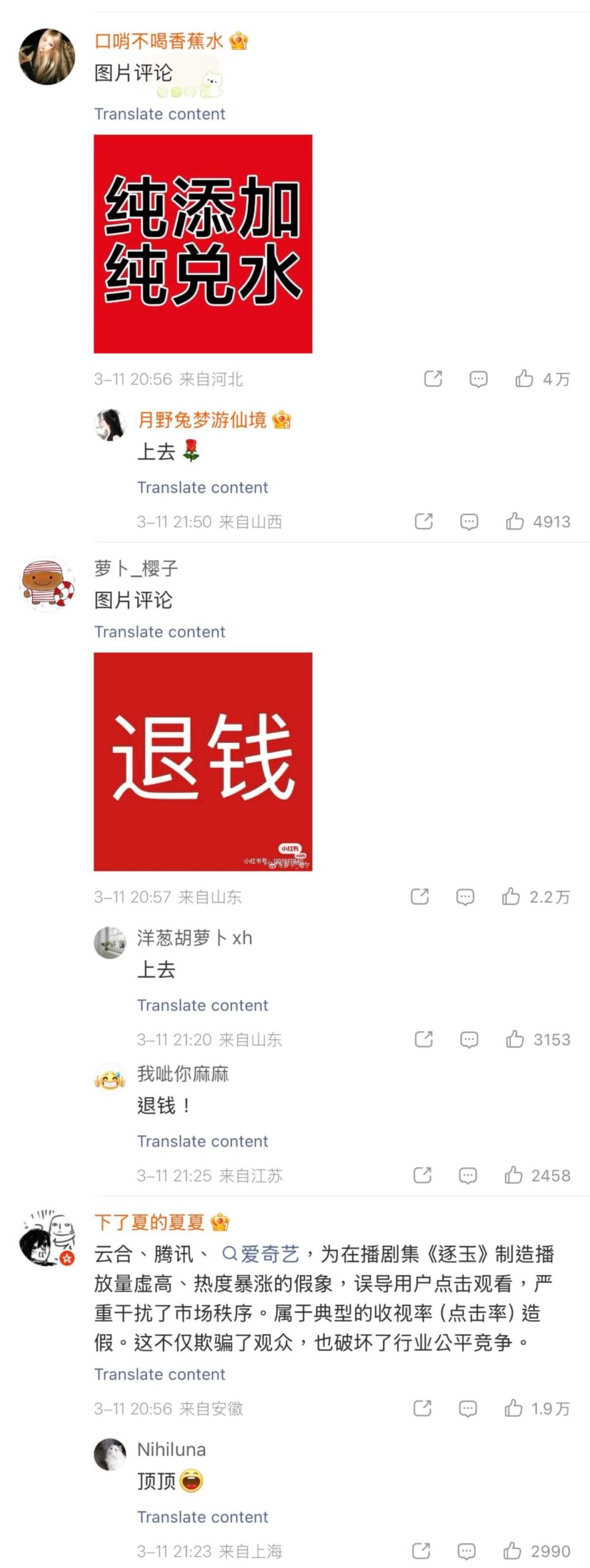The height and width of the screenshot is (1568, 590).
Task: Reply to 口哨不喝香蕉水's comment
Action: pyautogui.click(x=478, y=379)
